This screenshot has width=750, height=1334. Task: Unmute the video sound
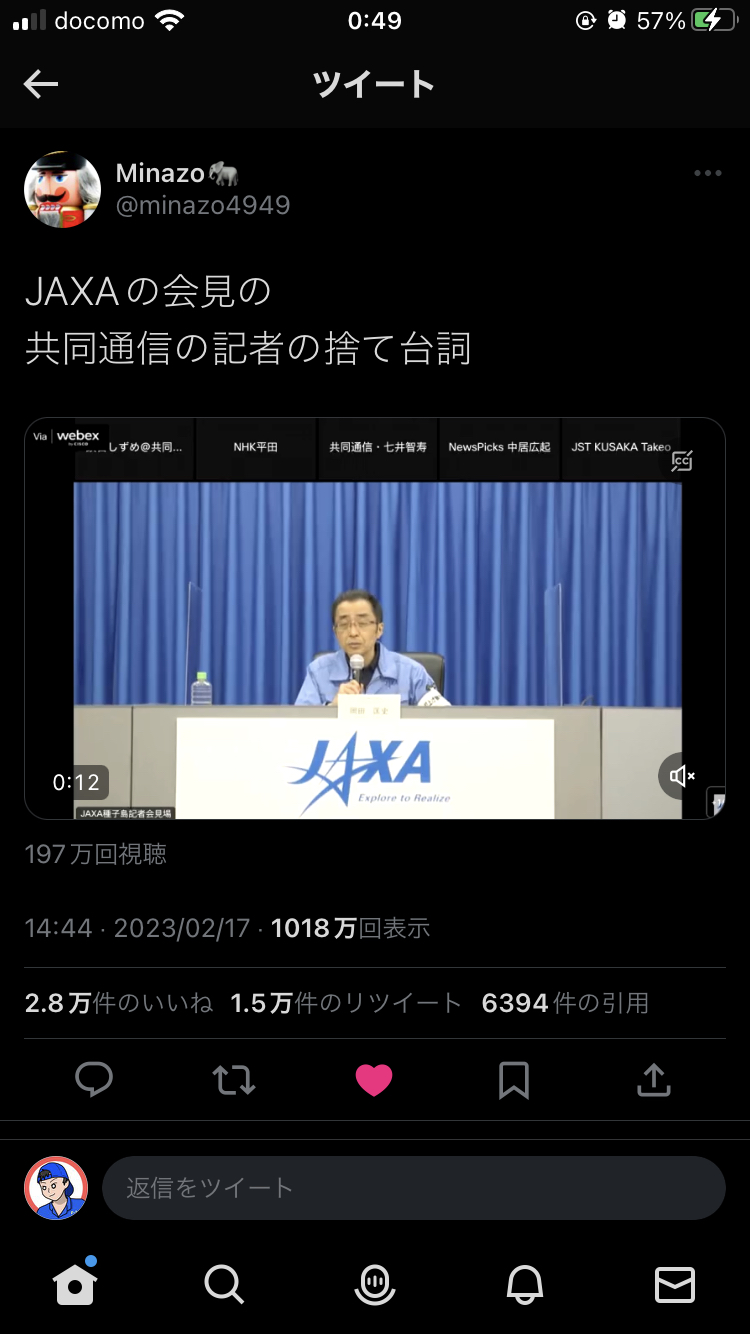click(x=682, y=776)
